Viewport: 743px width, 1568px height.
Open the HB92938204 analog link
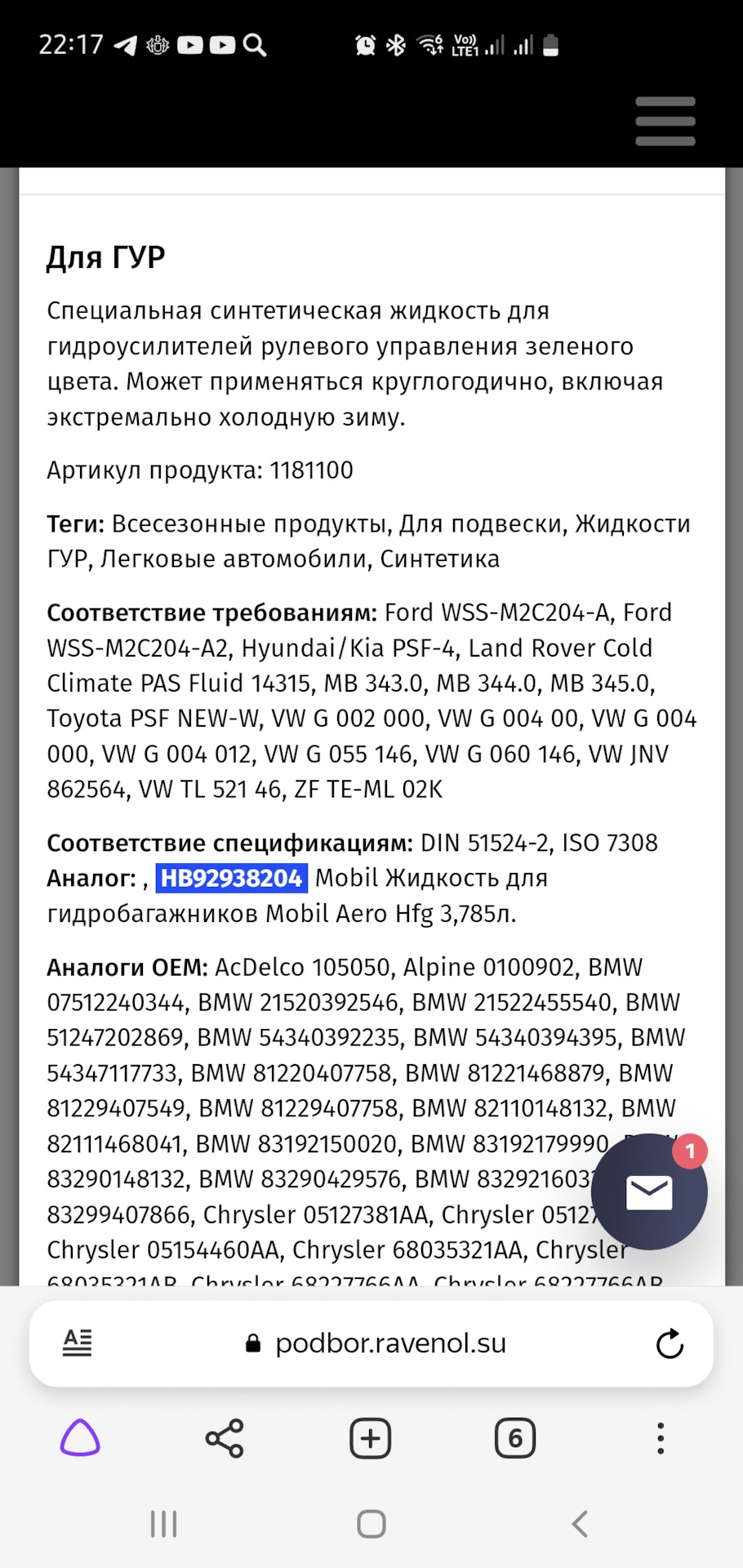pos(232,878)
